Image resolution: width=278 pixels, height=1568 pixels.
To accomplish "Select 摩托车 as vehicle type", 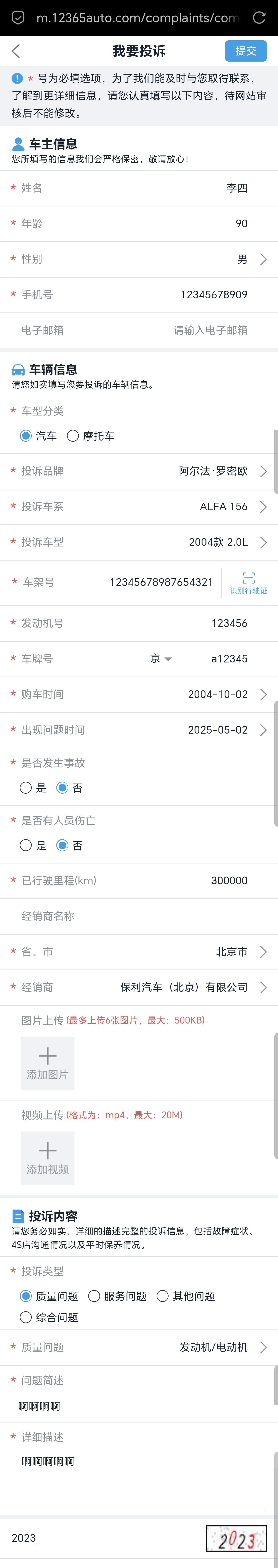I will point(73,436).
